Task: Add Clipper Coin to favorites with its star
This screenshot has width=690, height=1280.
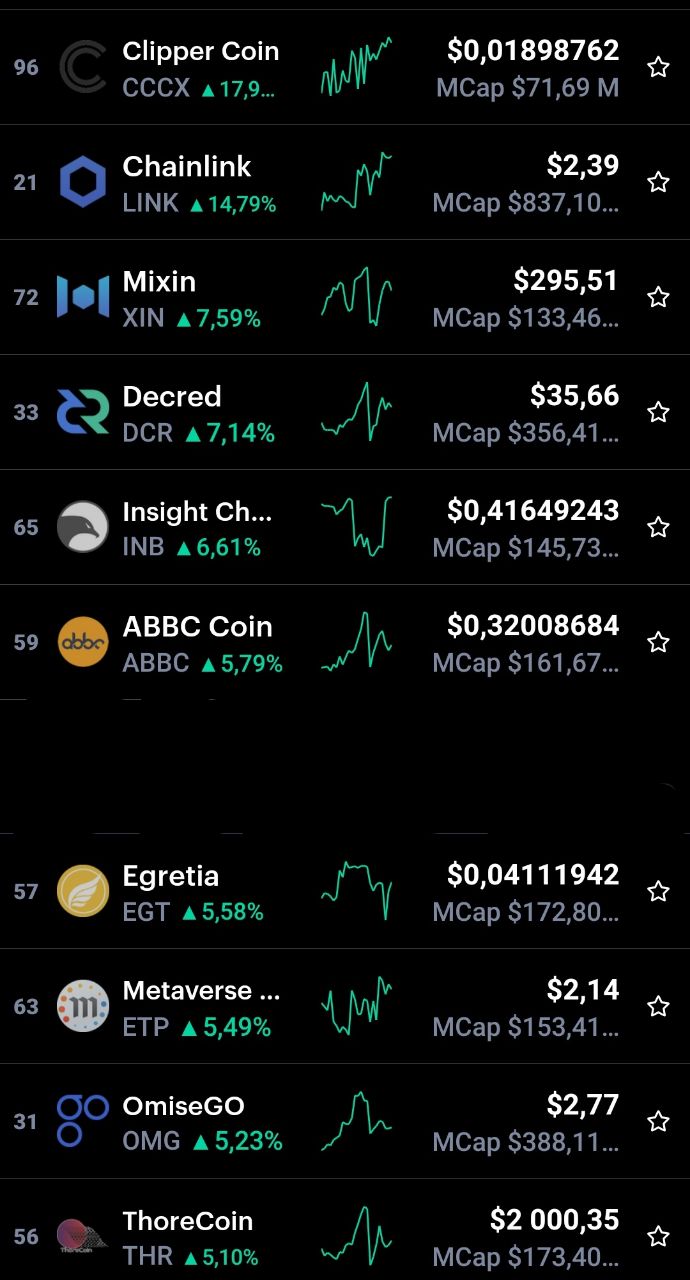Action: (x=658, y=68)
